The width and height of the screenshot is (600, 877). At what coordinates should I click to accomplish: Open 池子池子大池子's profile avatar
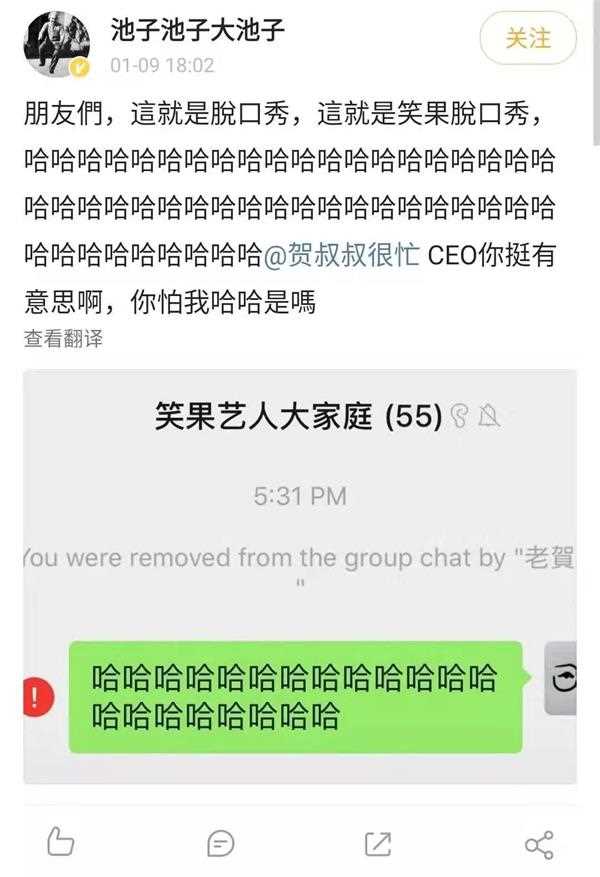coord(57,45)
